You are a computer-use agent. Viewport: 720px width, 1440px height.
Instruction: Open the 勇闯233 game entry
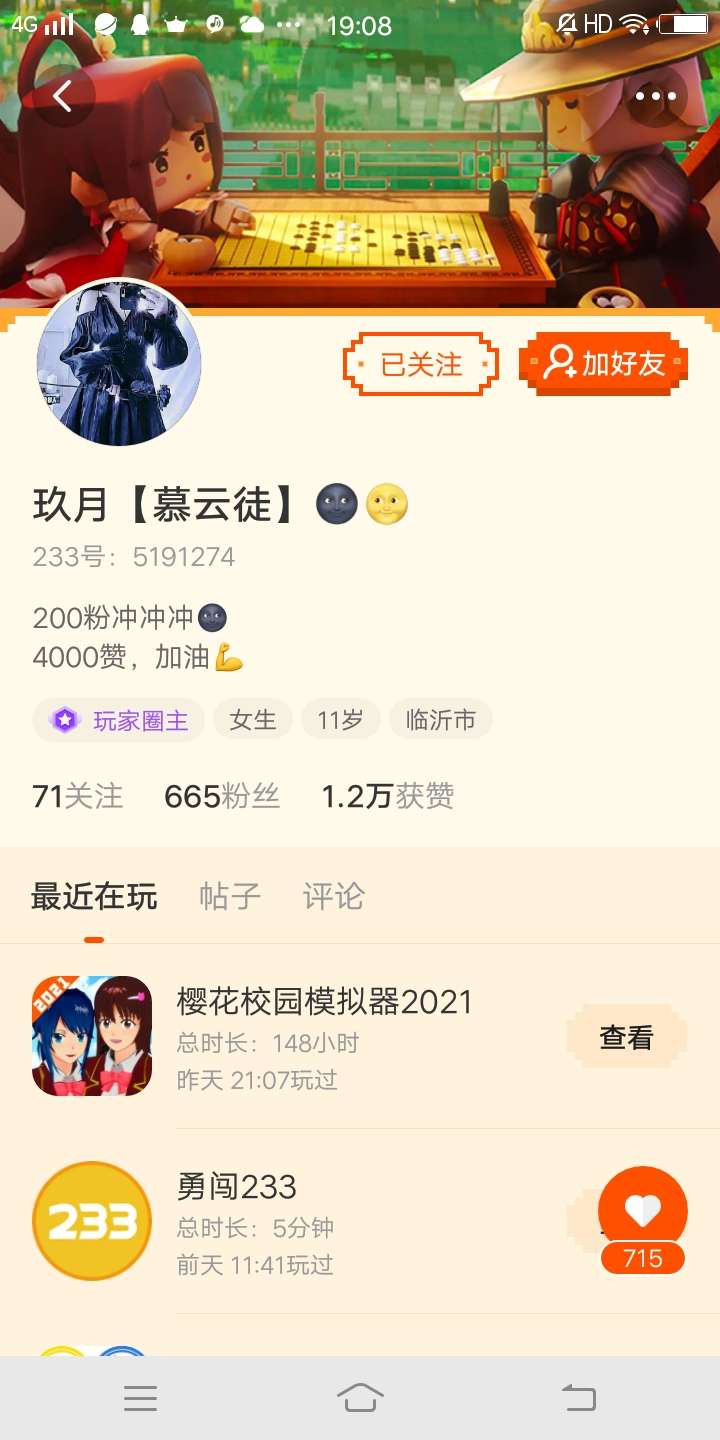(x=237, y=1187)
